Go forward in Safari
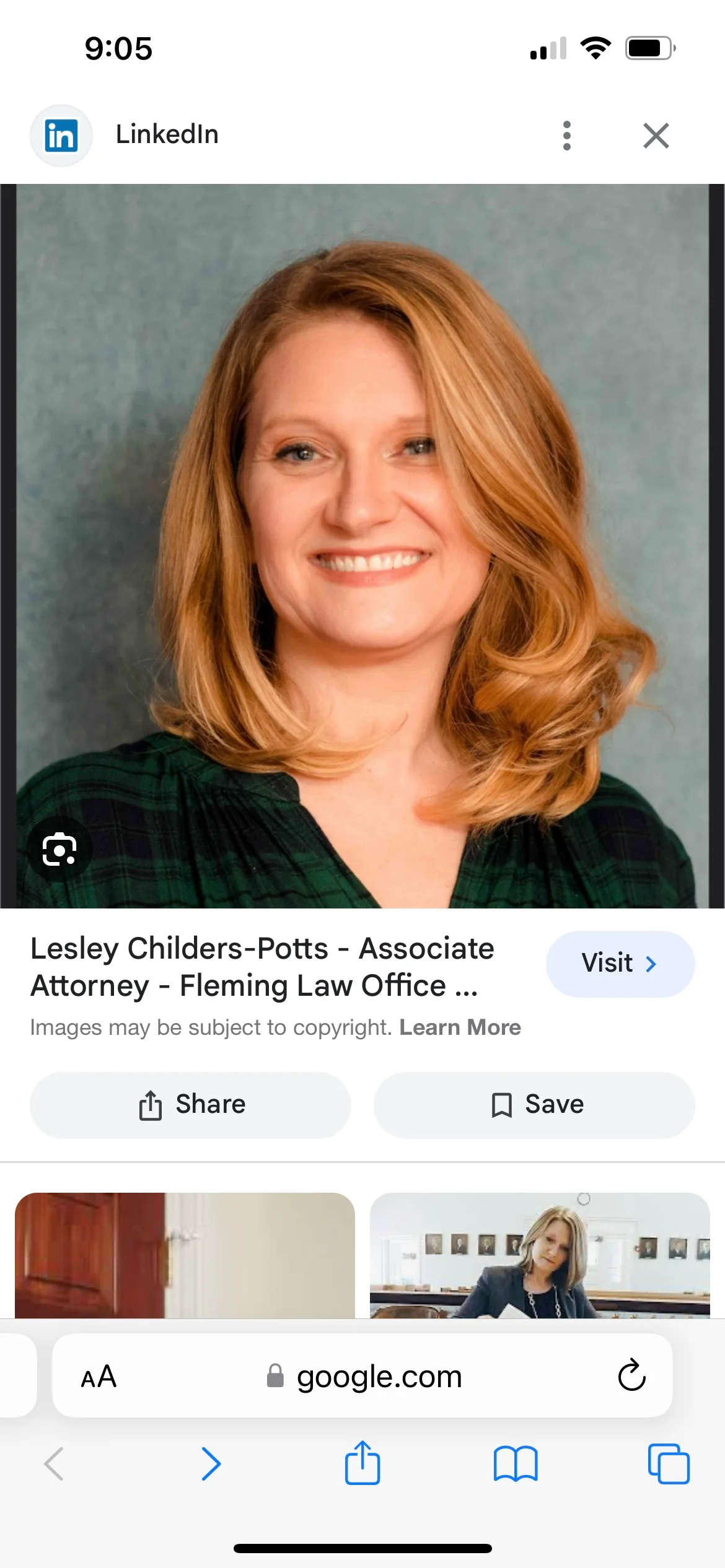This screenshot has width=725, height=1568. pyautogui.click(x=211, y=1464)
